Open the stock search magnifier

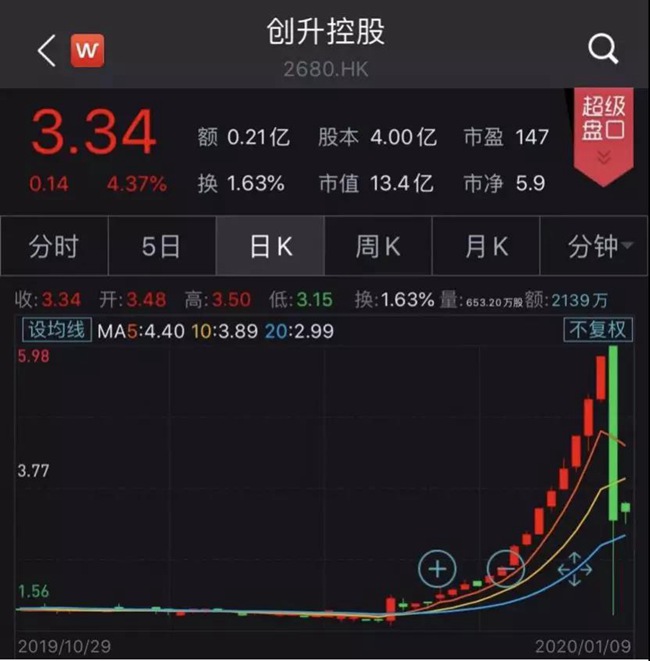click(x=603, y=48)
